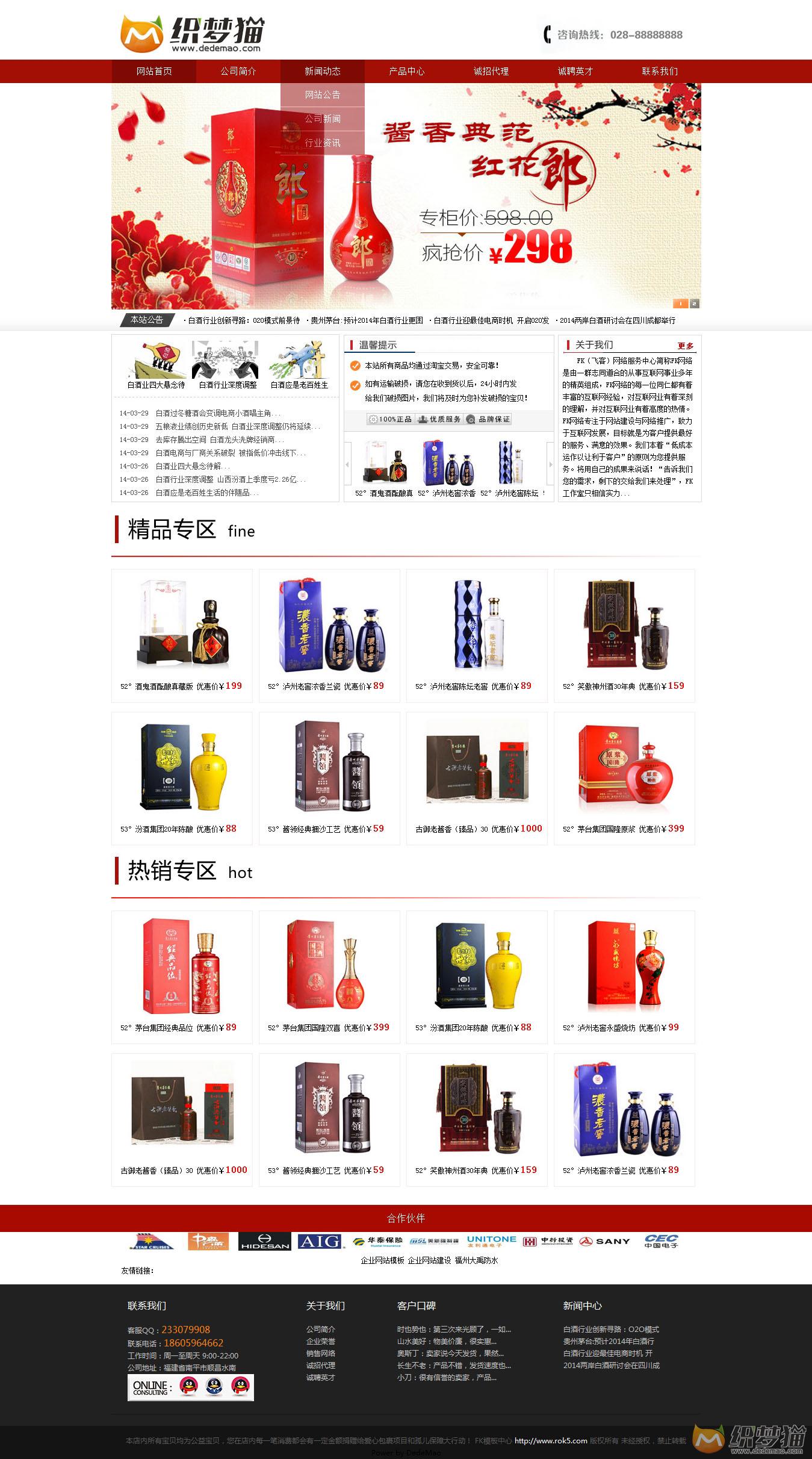Open news item 白酒过冬糖酒会变调电商小酒唱主角

217,413
